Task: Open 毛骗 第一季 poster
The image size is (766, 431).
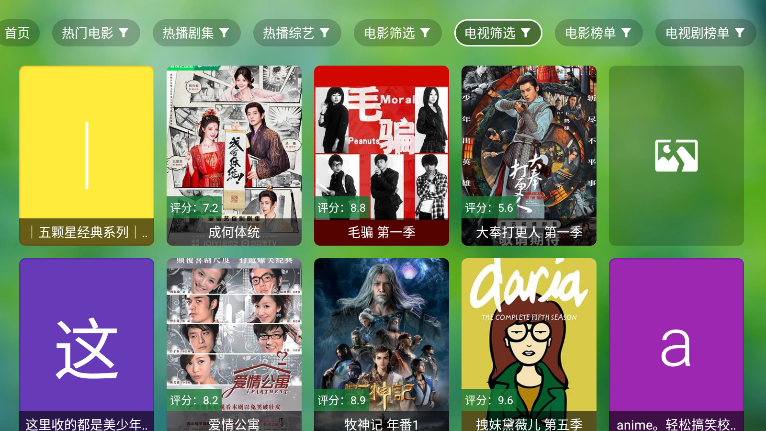Action: tap(381, 155)
